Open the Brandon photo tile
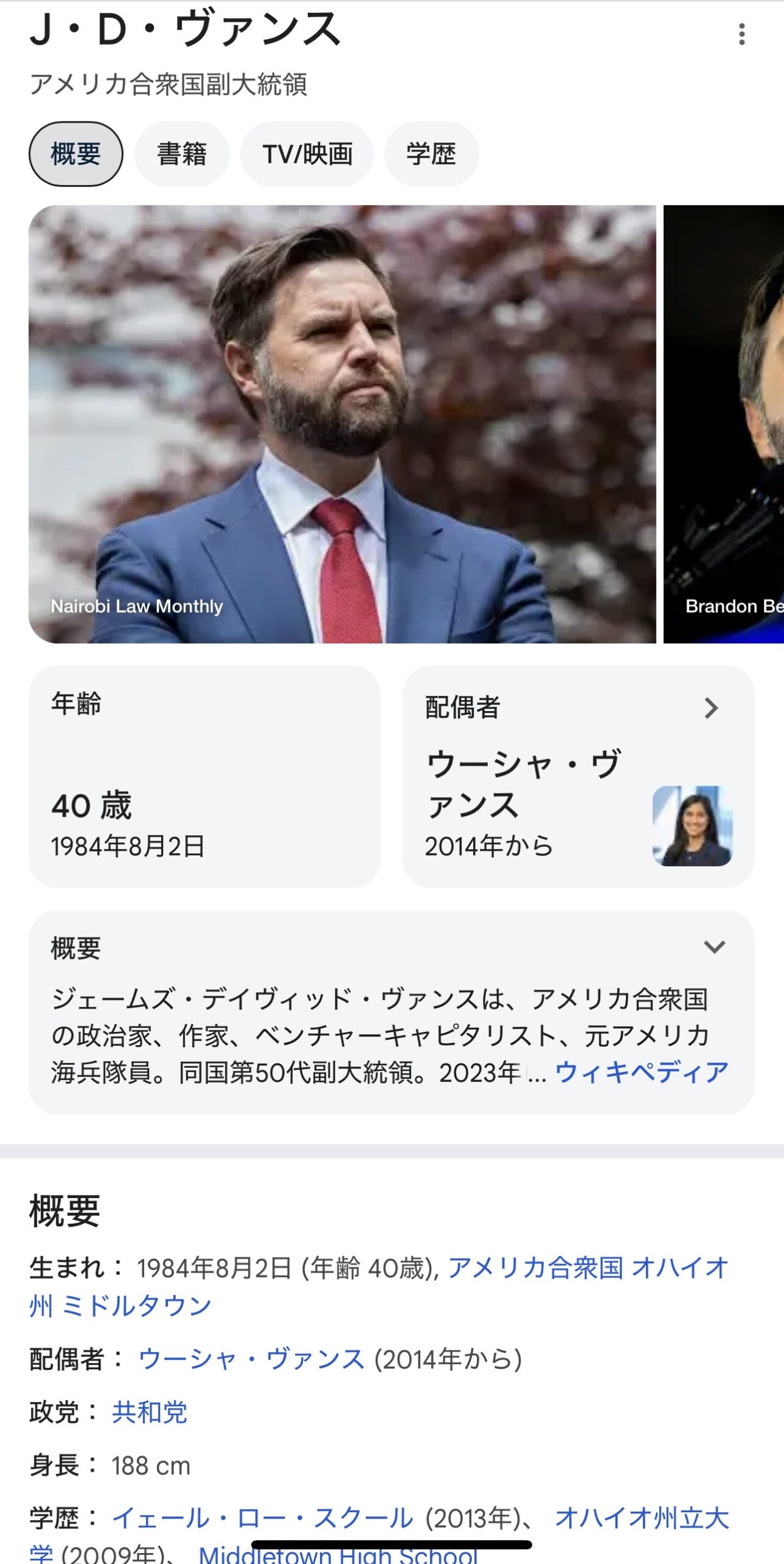Viewport: 784px width, 1564px height. pyautogui.click(x=724, y=424)
